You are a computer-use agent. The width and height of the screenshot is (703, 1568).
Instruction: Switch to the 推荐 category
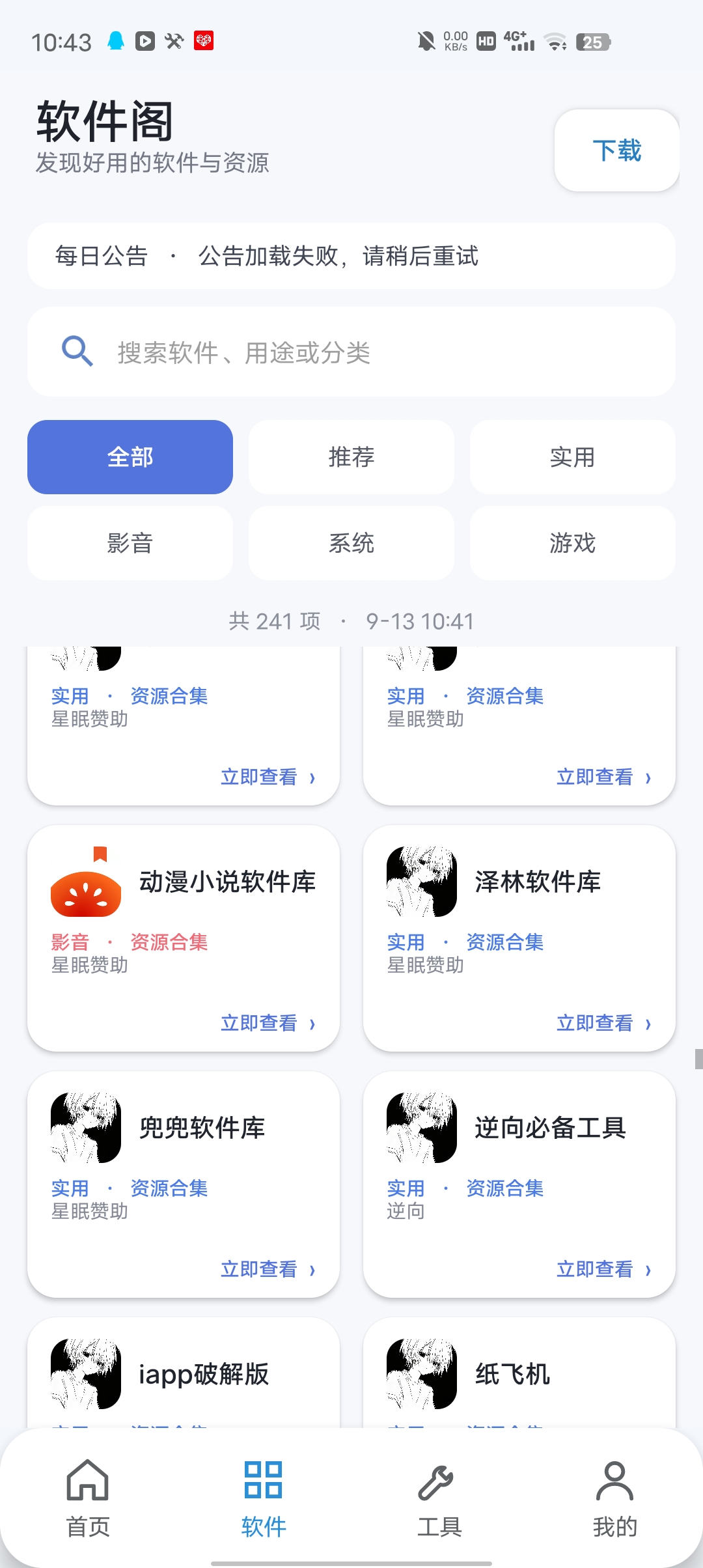[x=351, y=457]
